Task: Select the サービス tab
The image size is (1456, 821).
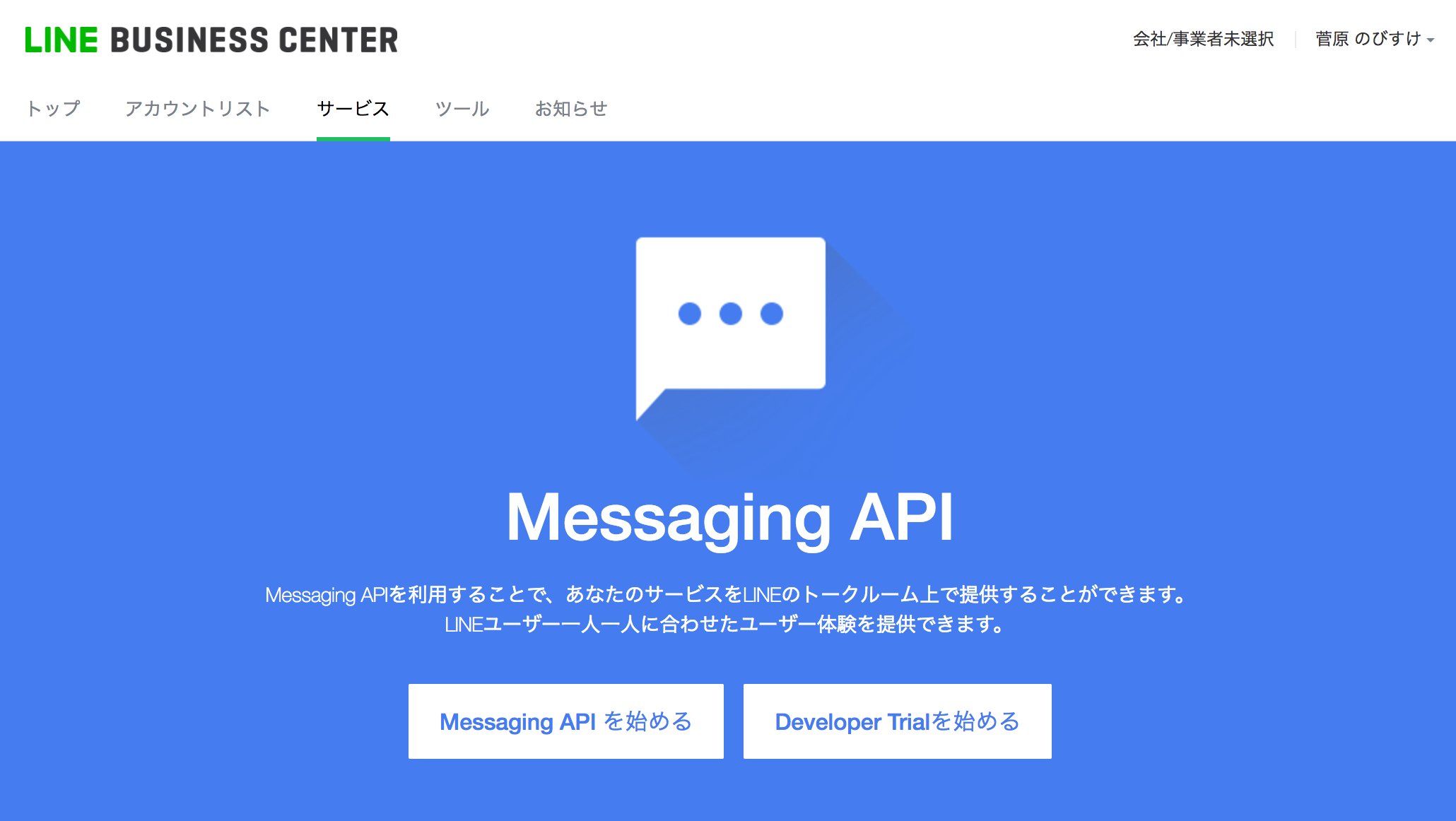Action: coord(353,109)
